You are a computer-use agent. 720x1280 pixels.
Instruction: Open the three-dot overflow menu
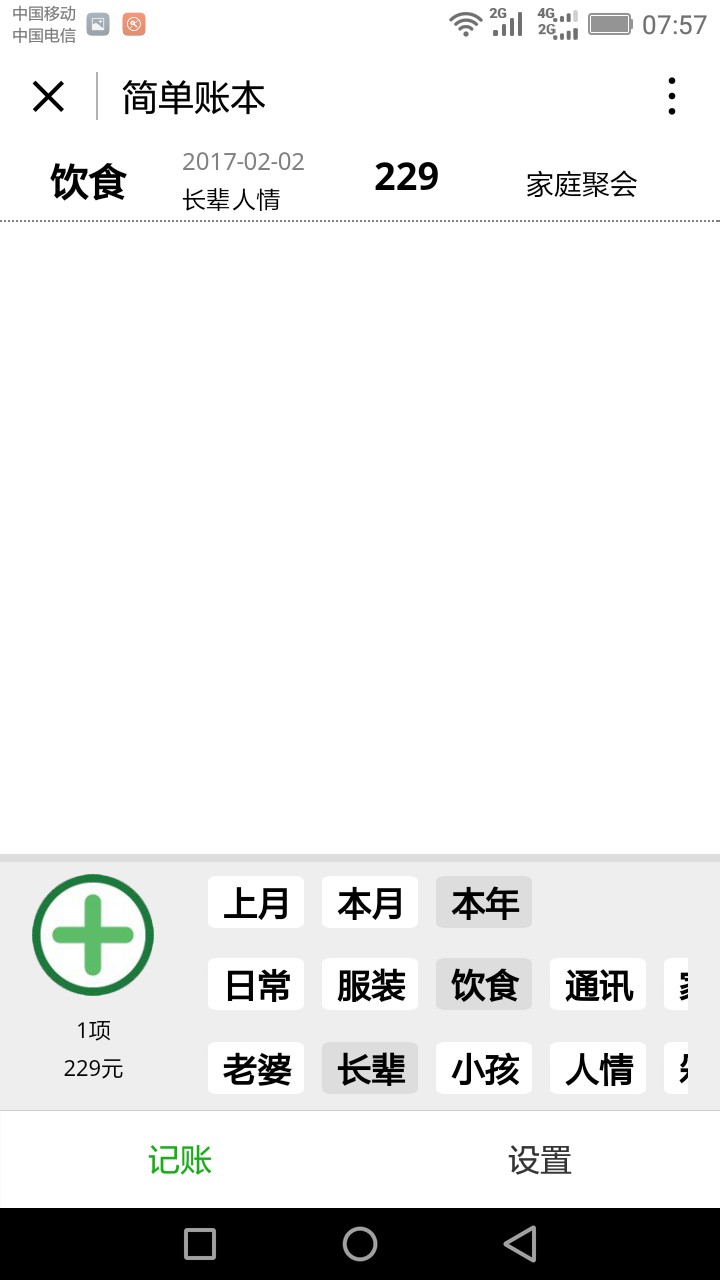[x=671, y=97]
